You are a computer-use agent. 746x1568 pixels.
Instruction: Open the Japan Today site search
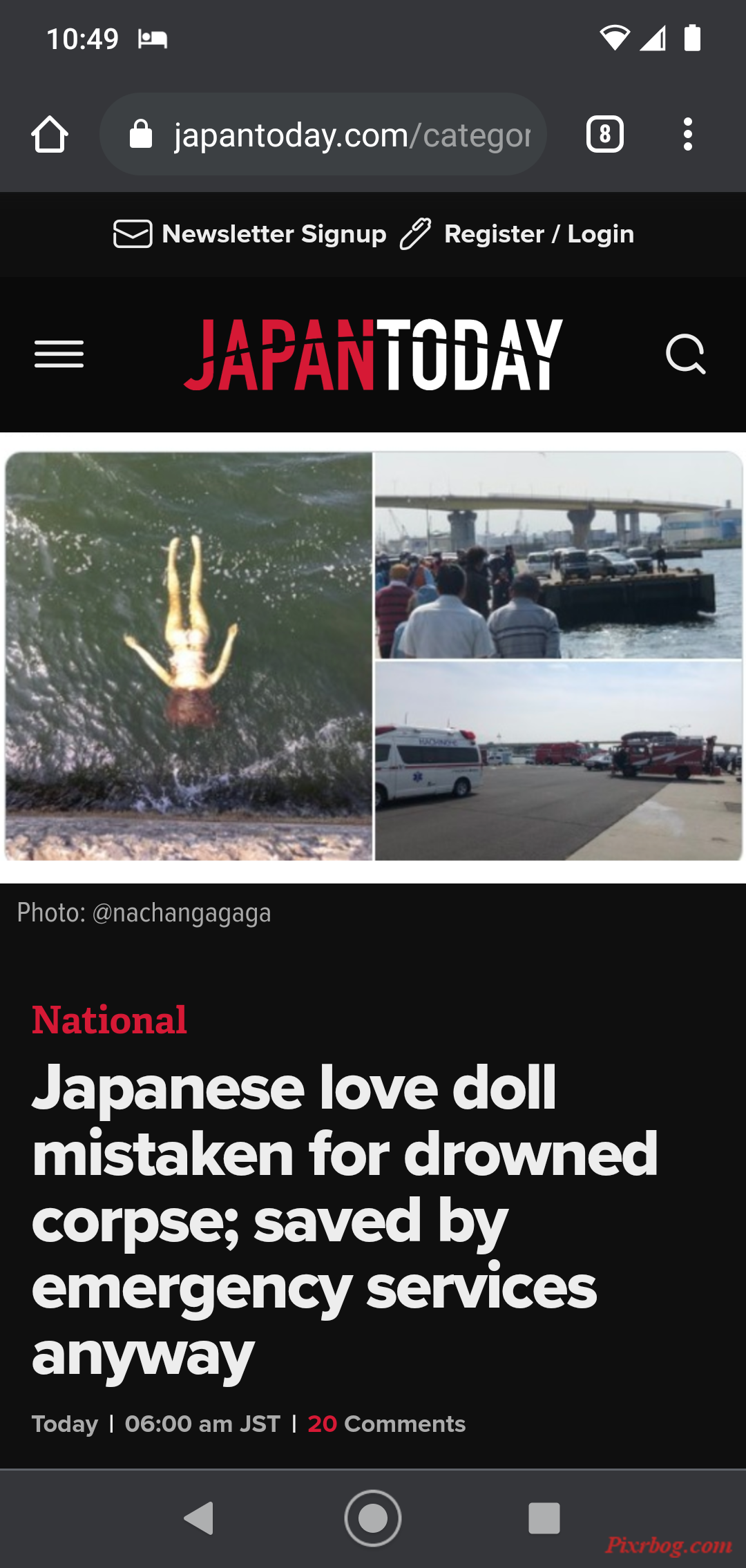click(685, 354)
